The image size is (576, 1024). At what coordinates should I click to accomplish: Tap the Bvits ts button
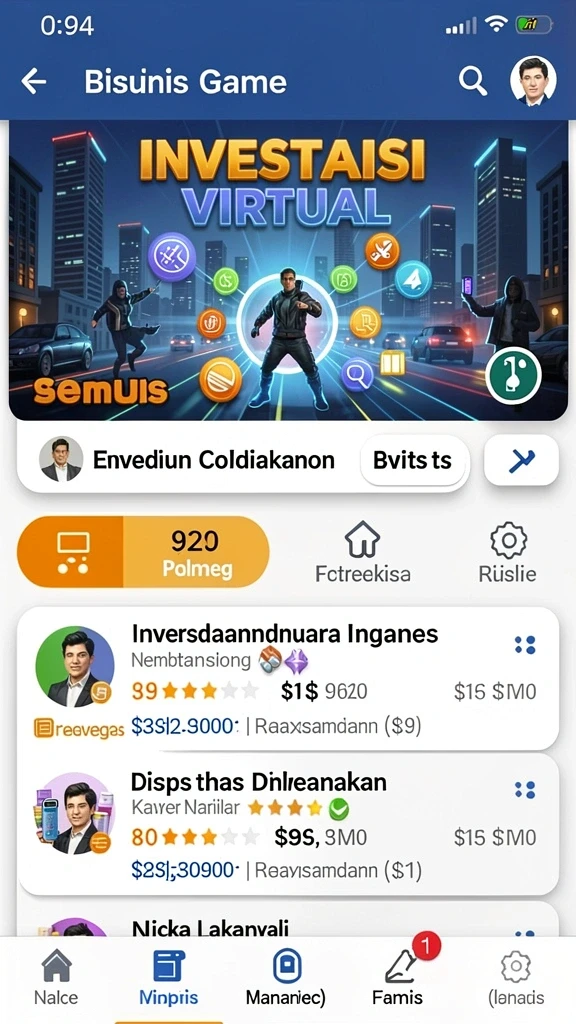coord(414,460)
